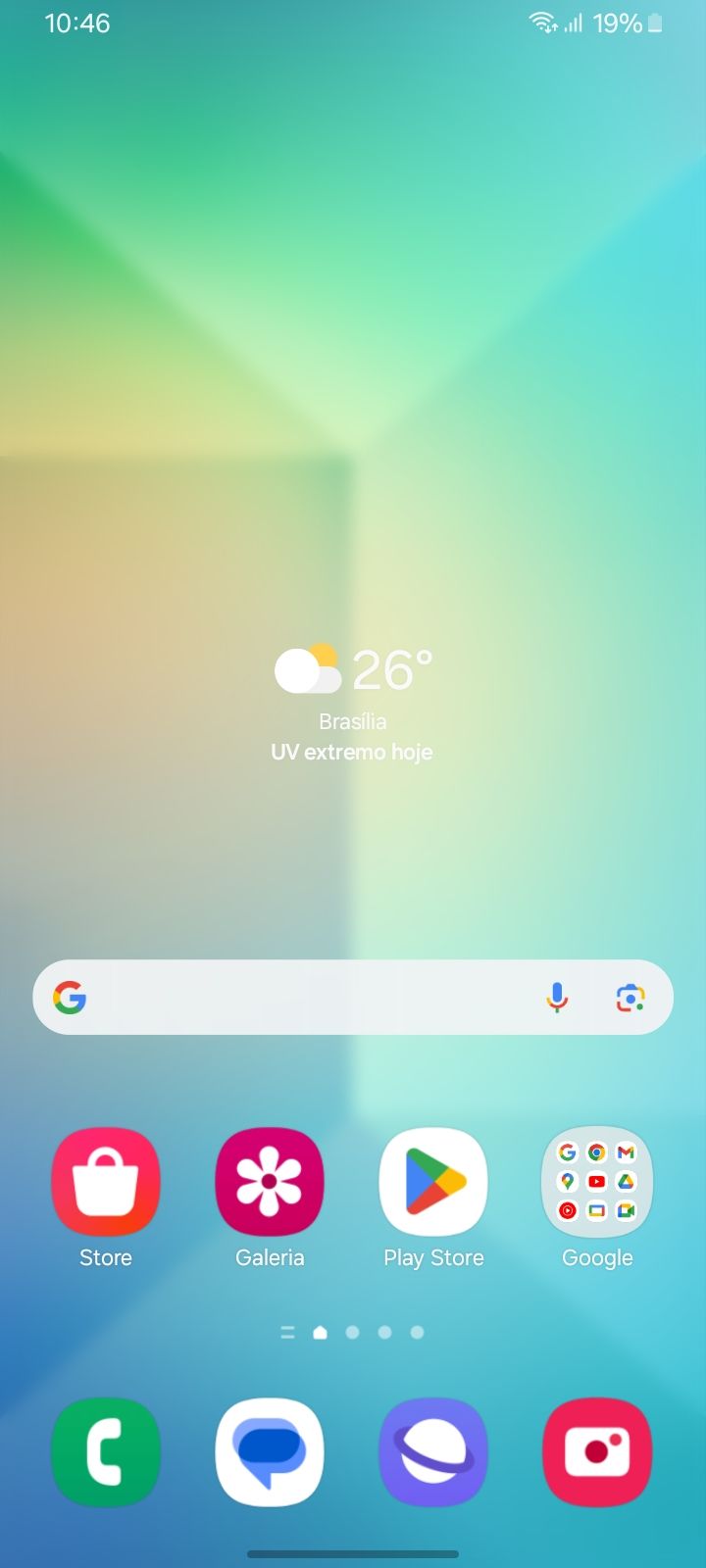Open the Messages app
This screenshot has height=1568, width=706.
pyautogui.click(x=270, y=1451)
